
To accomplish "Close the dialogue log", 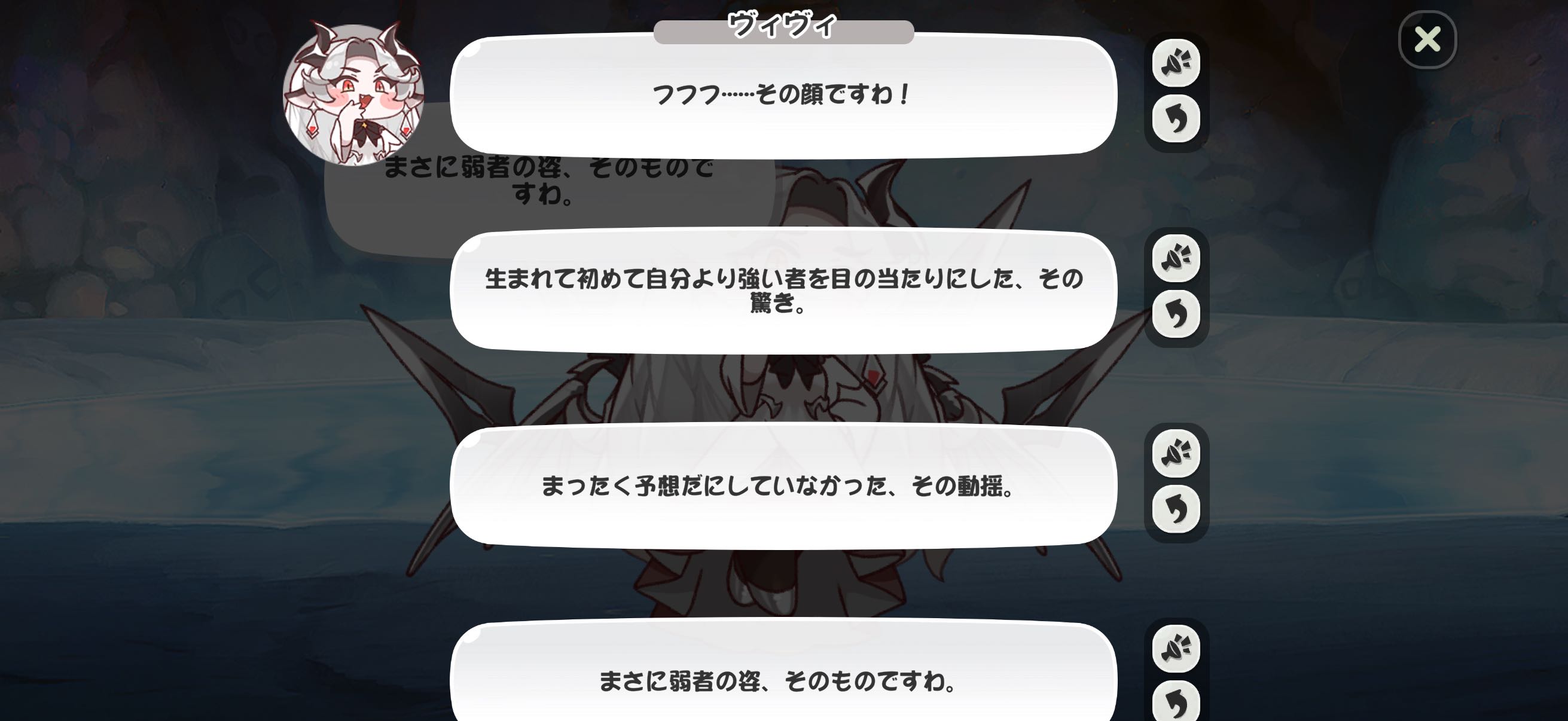I will [x=1427, y=39].
